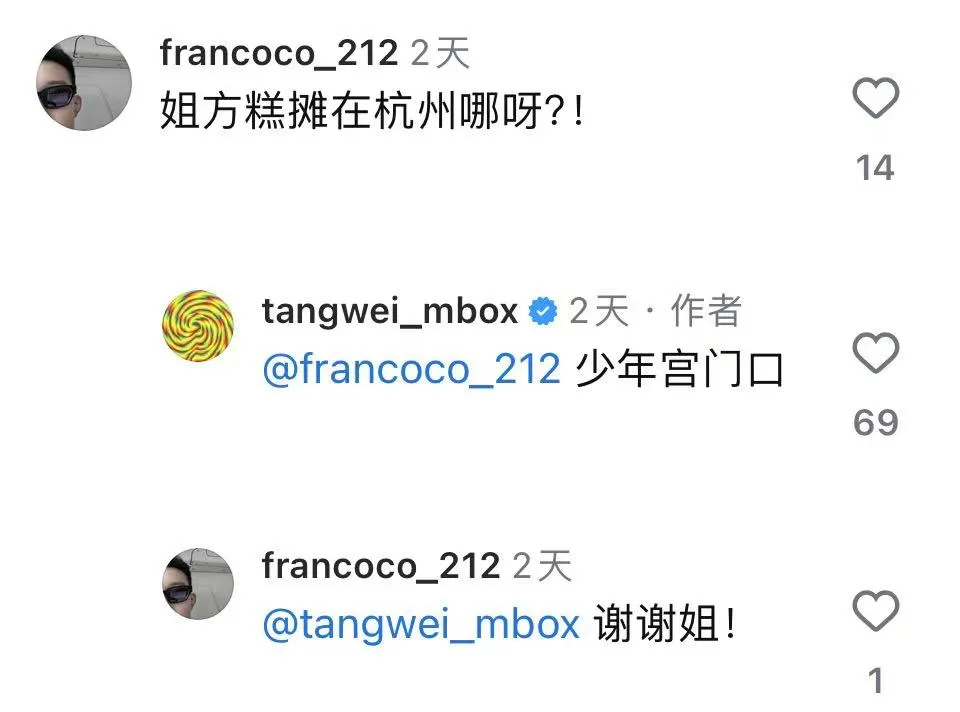Open francoco_212's avatar on the top comment
This screenshot has height=712, width=960.
click(x=84, y=83)
